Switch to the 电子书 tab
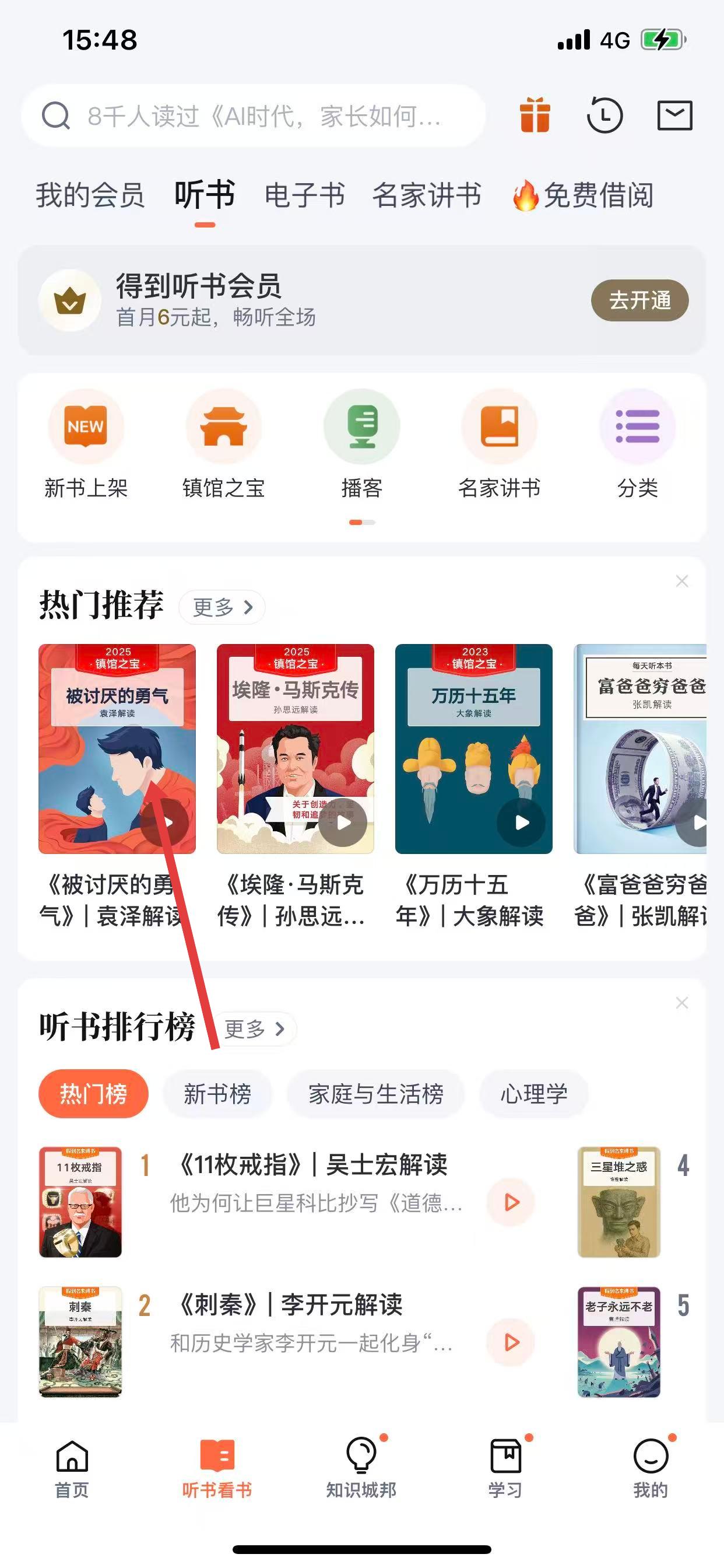Viewport: 724px width, 1568px height. click(x=305, y=195)
